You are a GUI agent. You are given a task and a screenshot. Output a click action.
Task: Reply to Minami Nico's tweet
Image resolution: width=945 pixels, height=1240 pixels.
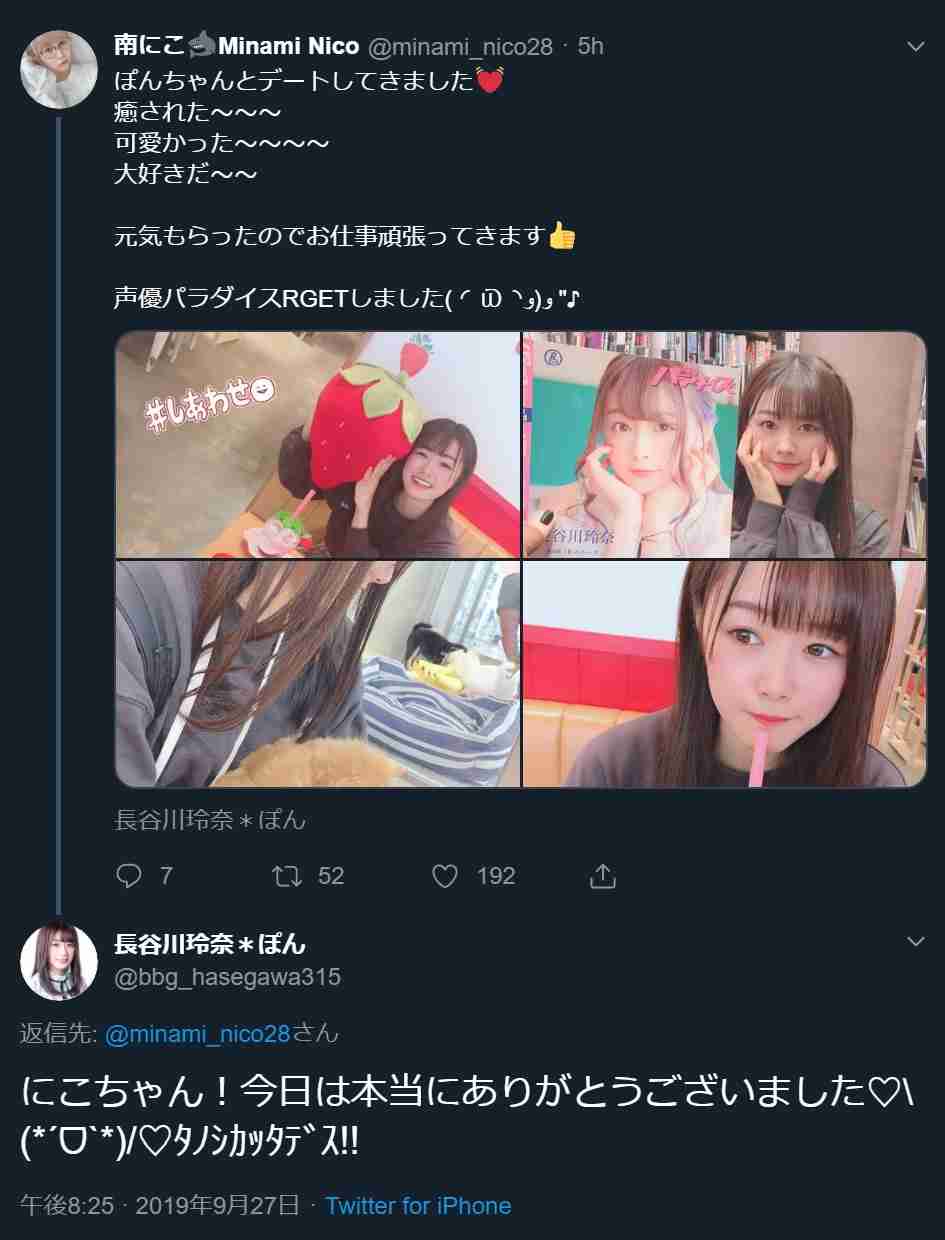[130, 876]
